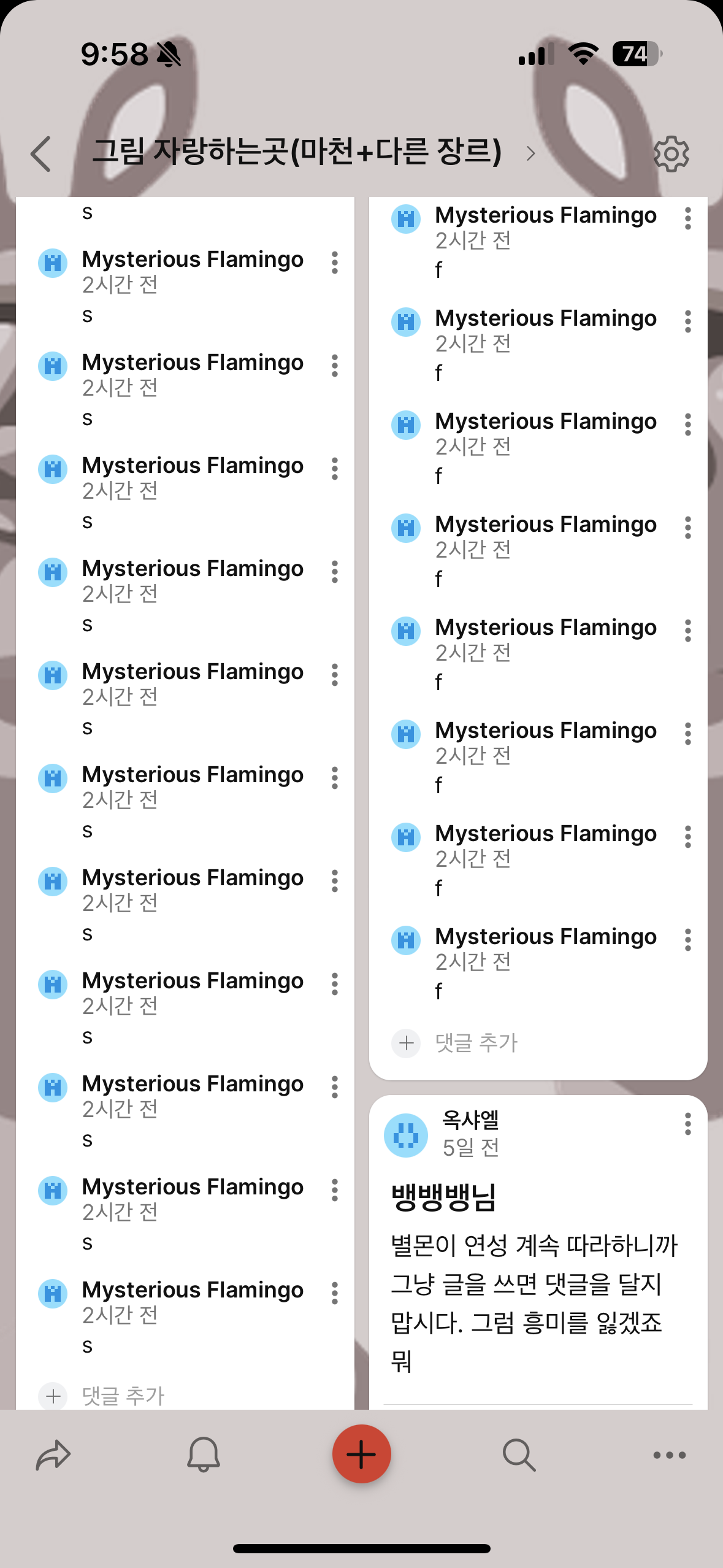Open 옥샤엘's post titled 뱅뱅뱅님
Screen dimensions: 723x1568
(x=444, y=1196)
